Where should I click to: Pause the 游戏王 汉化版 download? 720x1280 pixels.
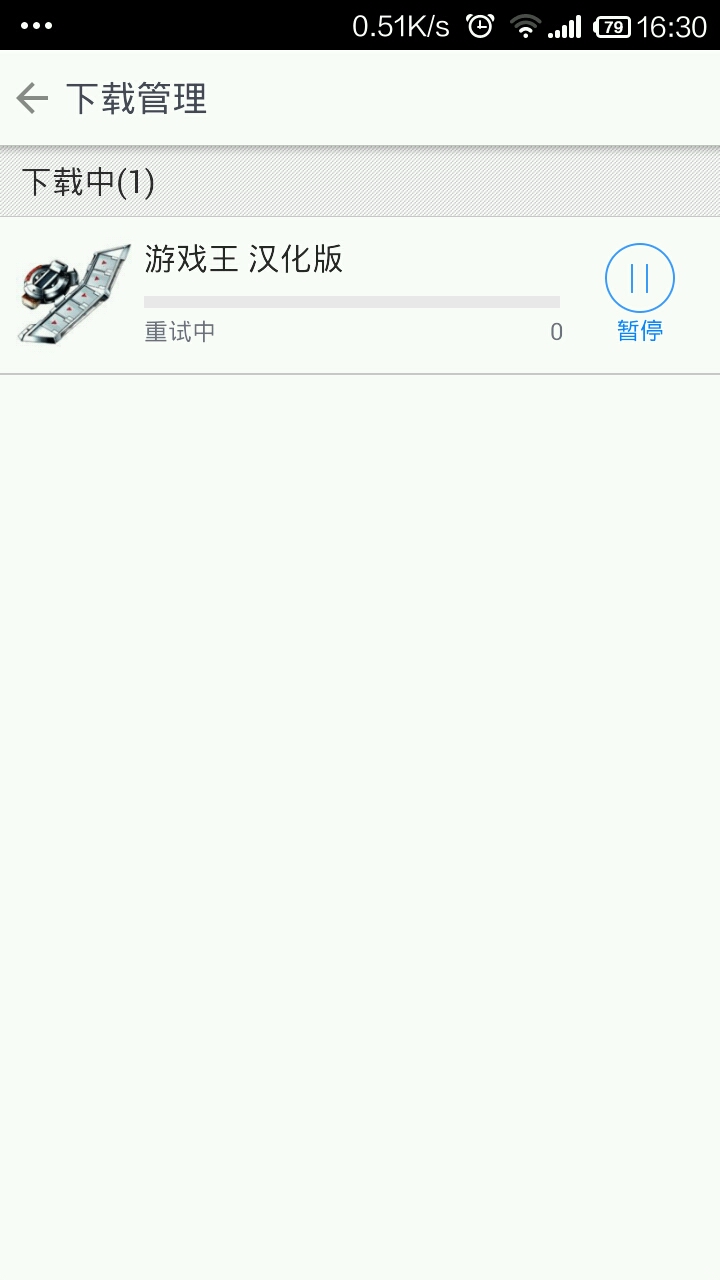pos(639,279)
